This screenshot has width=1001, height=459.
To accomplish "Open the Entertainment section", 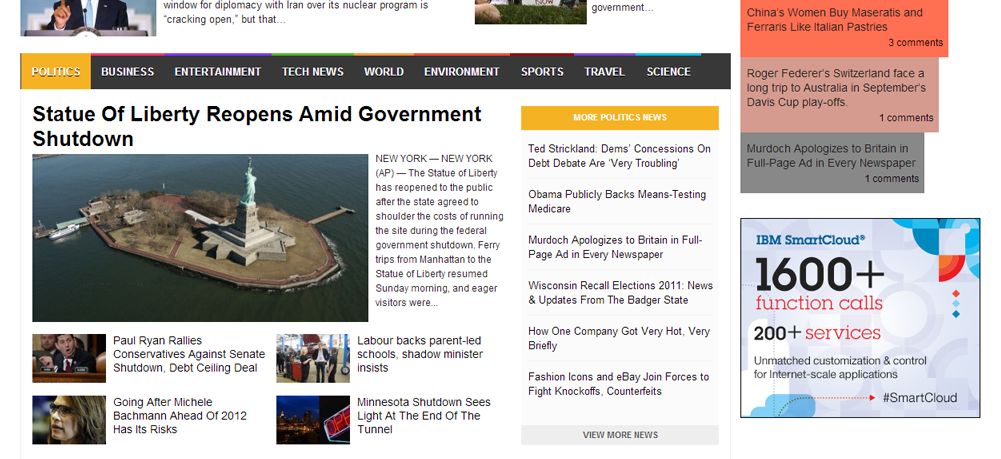I will coord(217,72).
